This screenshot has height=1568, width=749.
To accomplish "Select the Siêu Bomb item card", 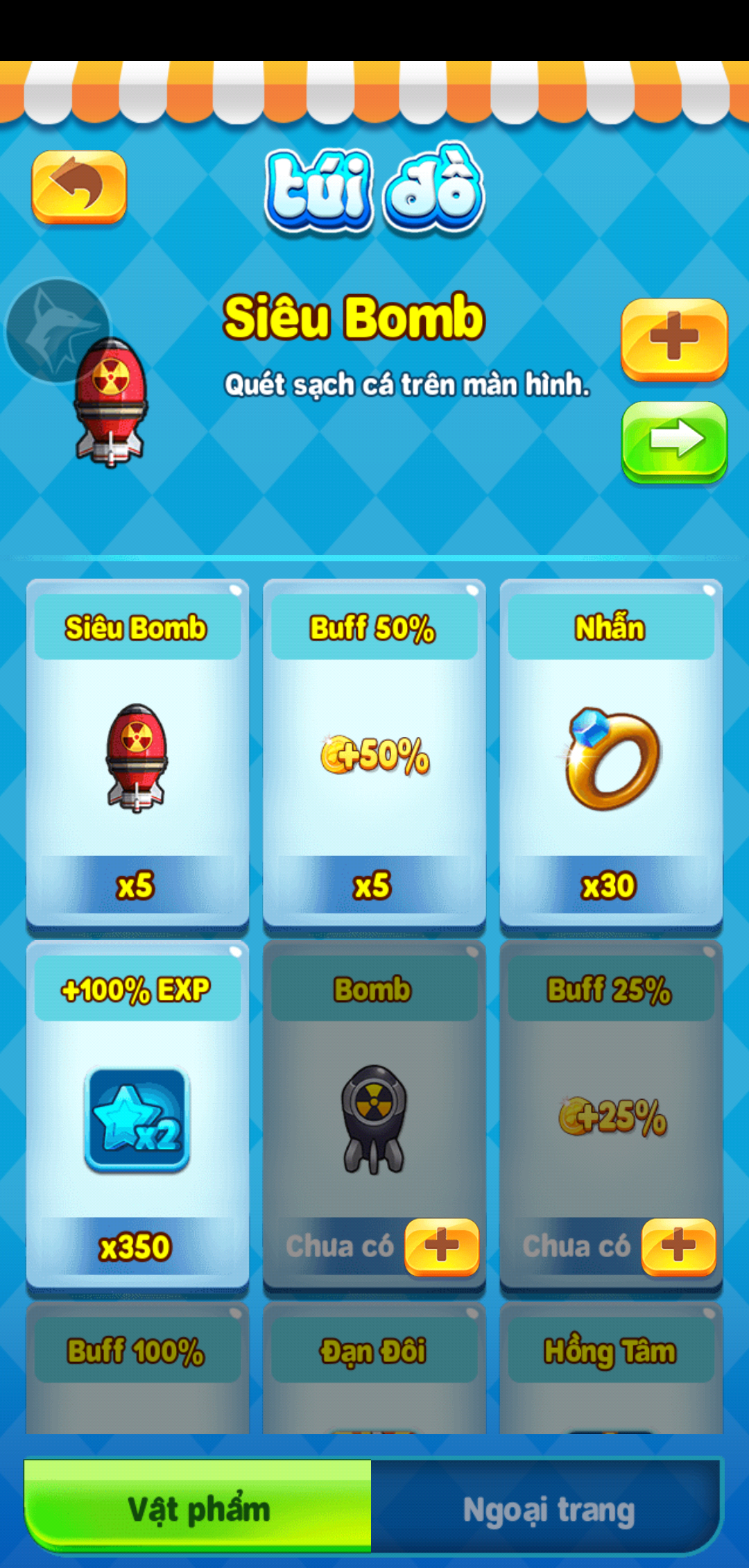I will tap(137, 753).
